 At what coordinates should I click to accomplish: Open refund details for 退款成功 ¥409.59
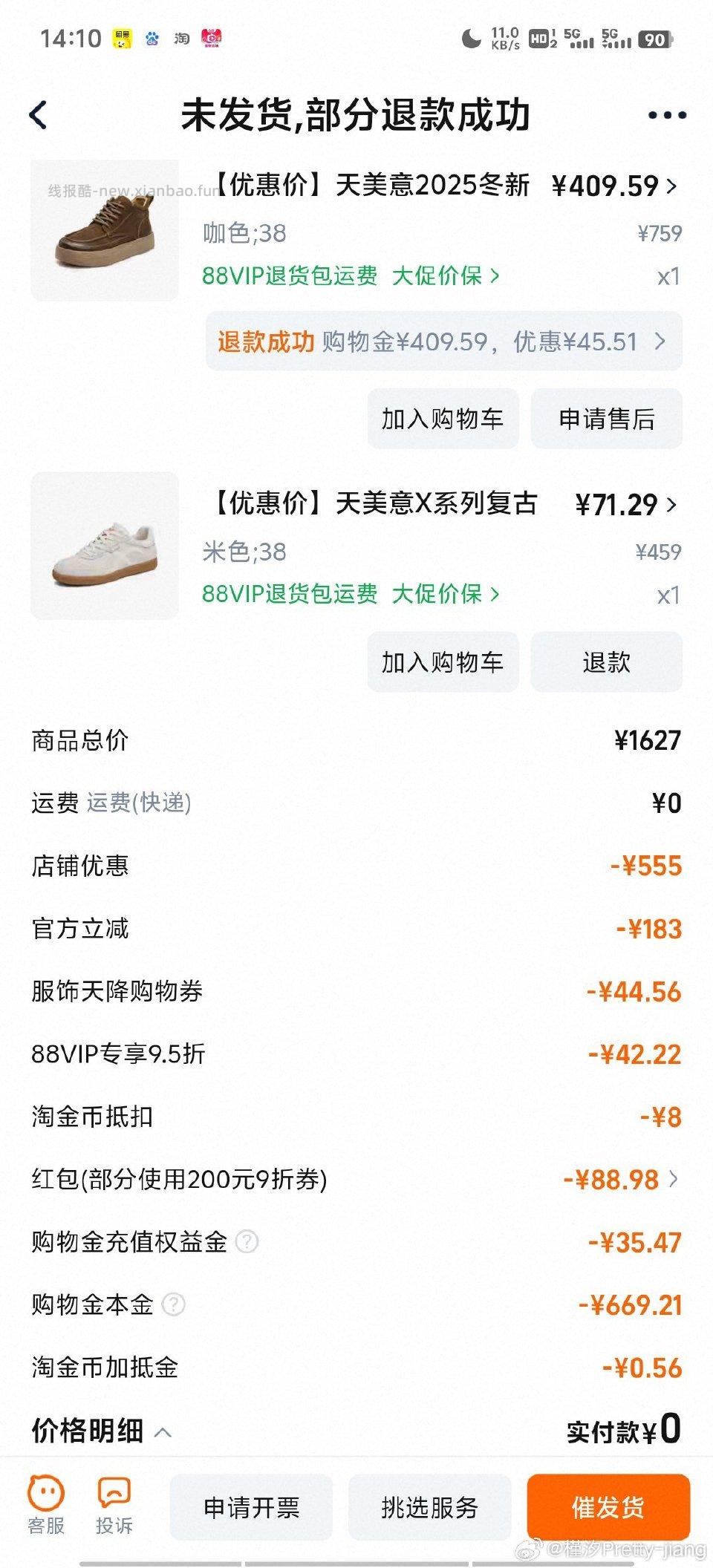click(444, 342)
